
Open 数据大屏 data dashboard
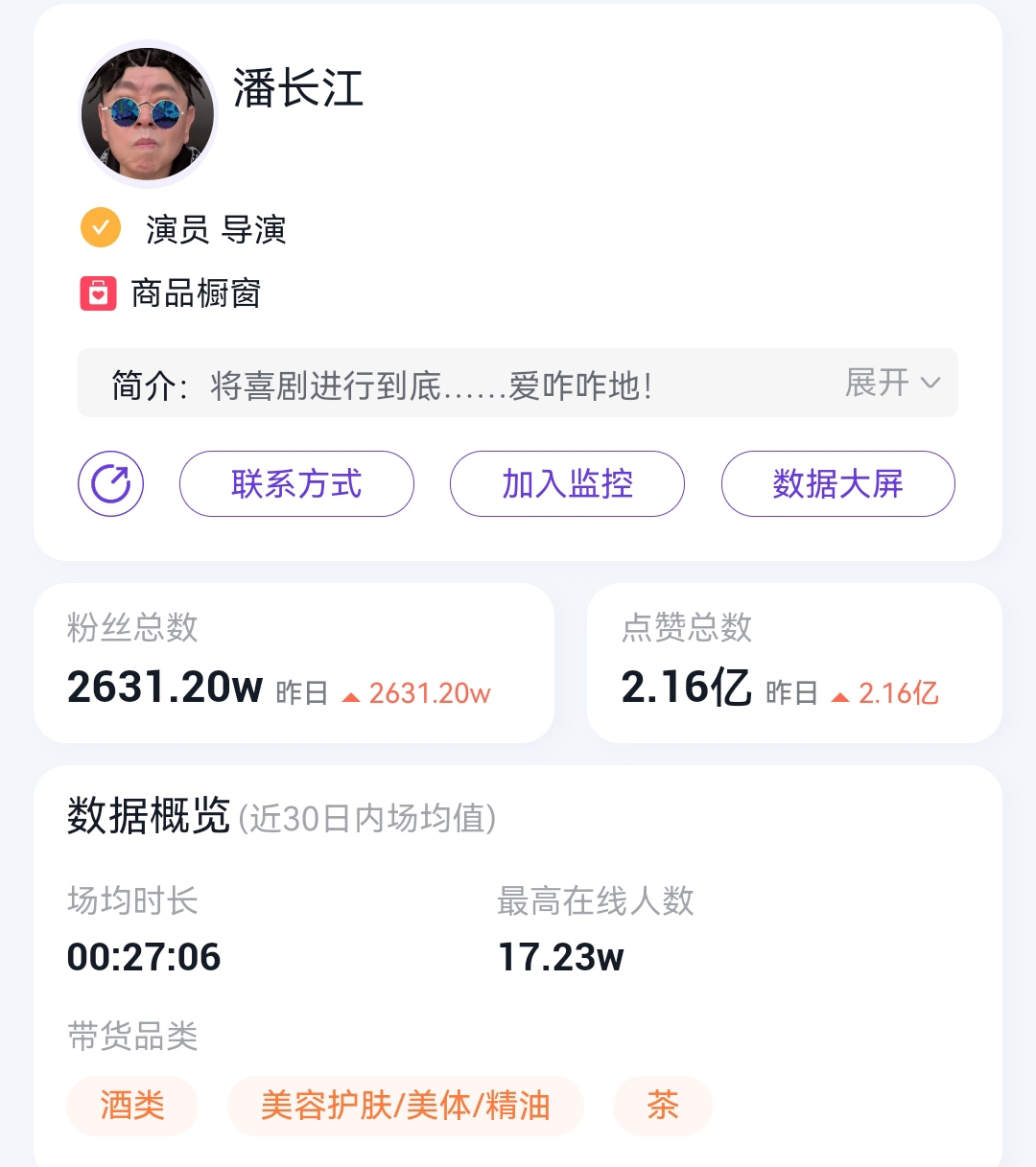click(837, 484)
